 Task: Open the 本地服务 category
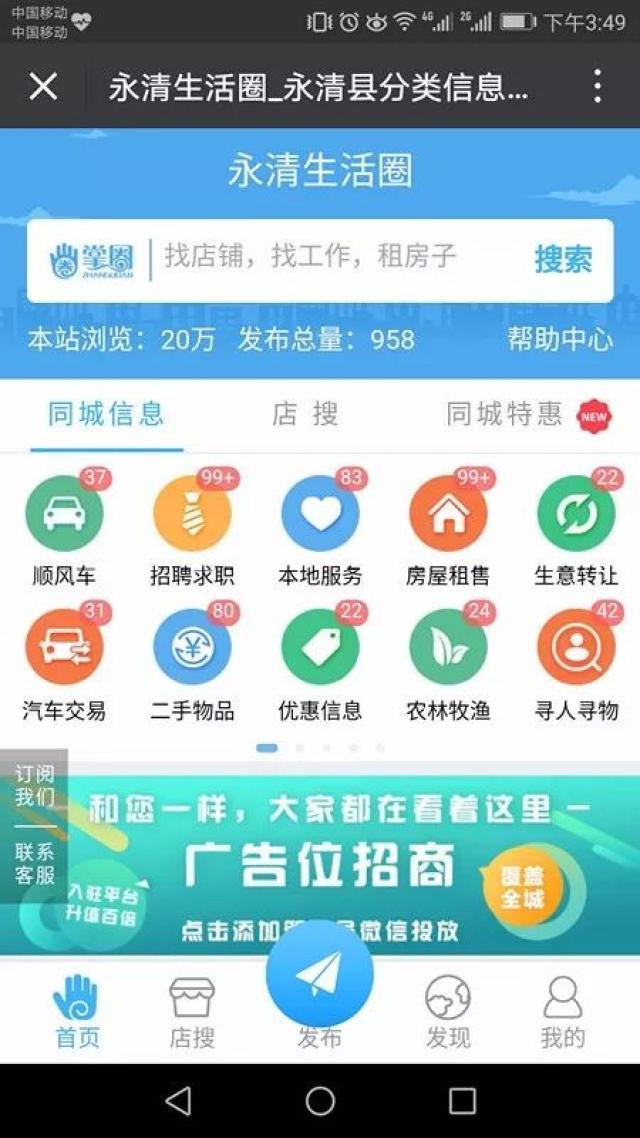[320, 528]
